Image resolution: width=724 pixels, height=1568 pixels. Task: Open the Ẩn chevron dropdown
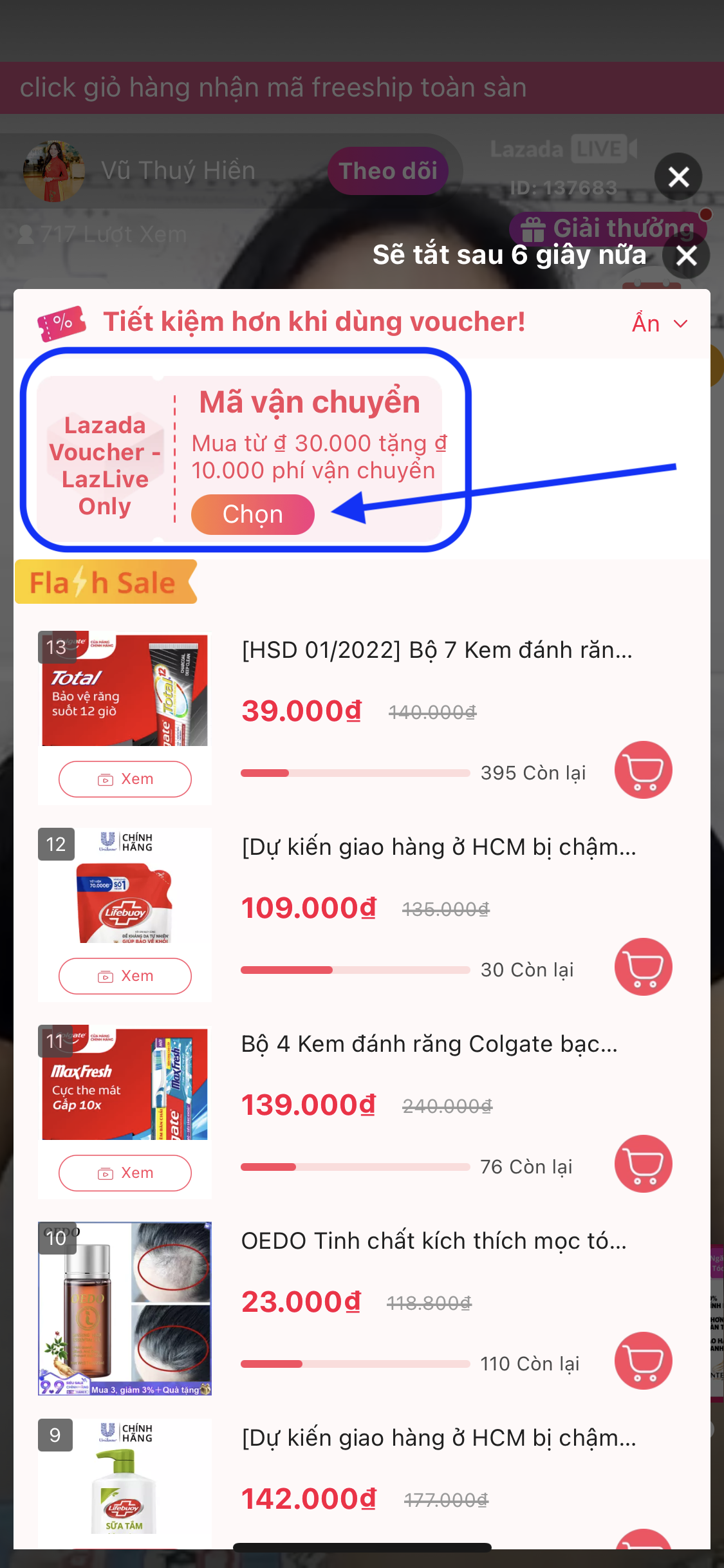681,325
